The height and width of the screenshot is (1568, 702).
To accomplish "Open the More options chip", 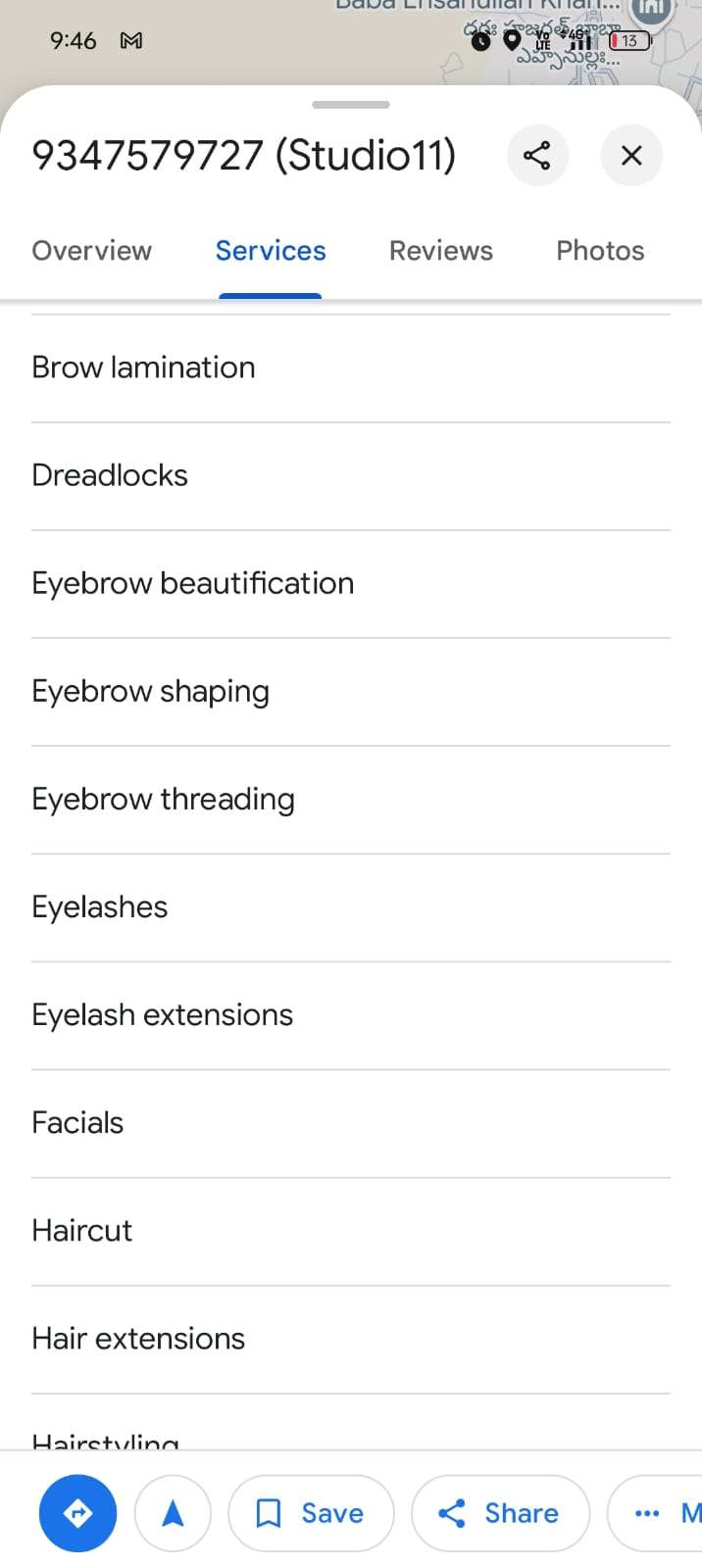I will tap(655, 1513).
